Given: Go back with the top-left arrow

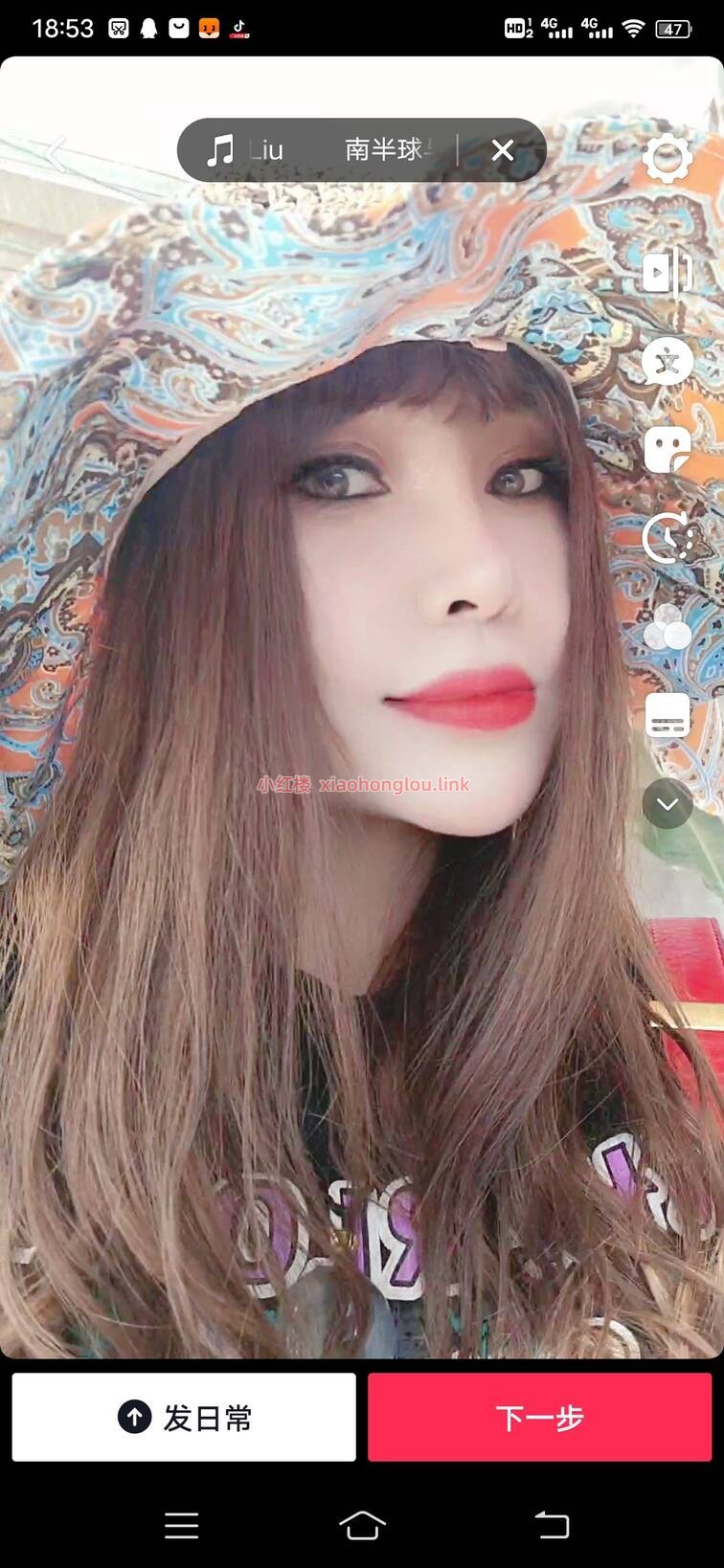Looking at the screenshot, I should coord(56,153).
